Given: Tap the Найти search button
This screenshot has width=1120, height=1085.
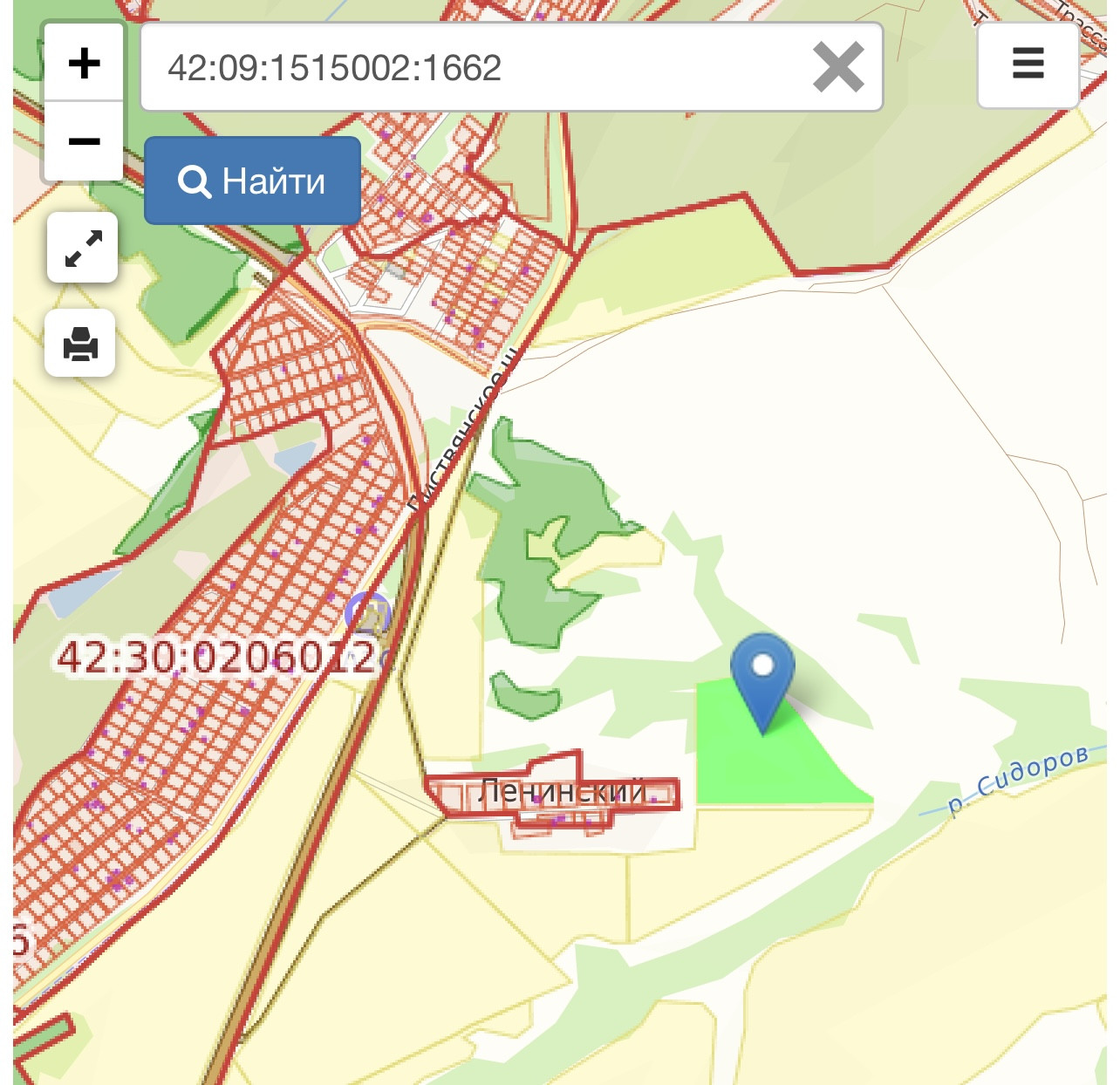Looking at the screenshot, I should [252, 181].
